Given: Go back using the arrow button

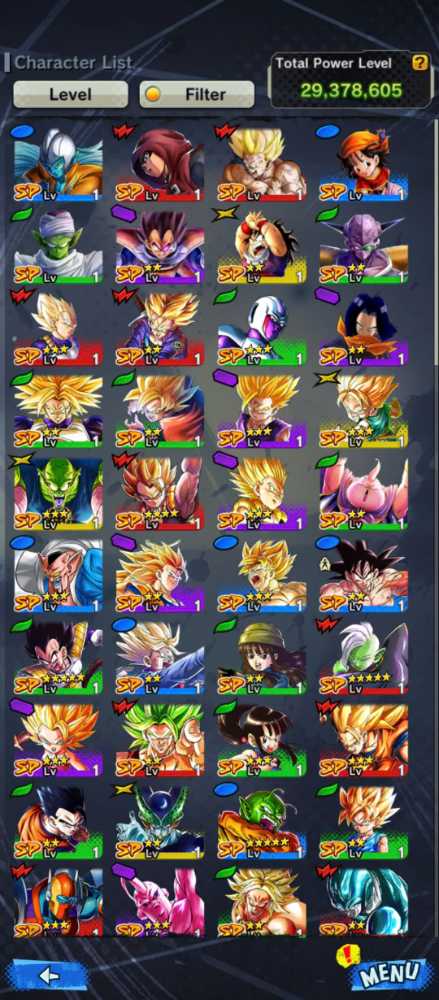Looking at the screenshot, I should click(x=50, y=974).
